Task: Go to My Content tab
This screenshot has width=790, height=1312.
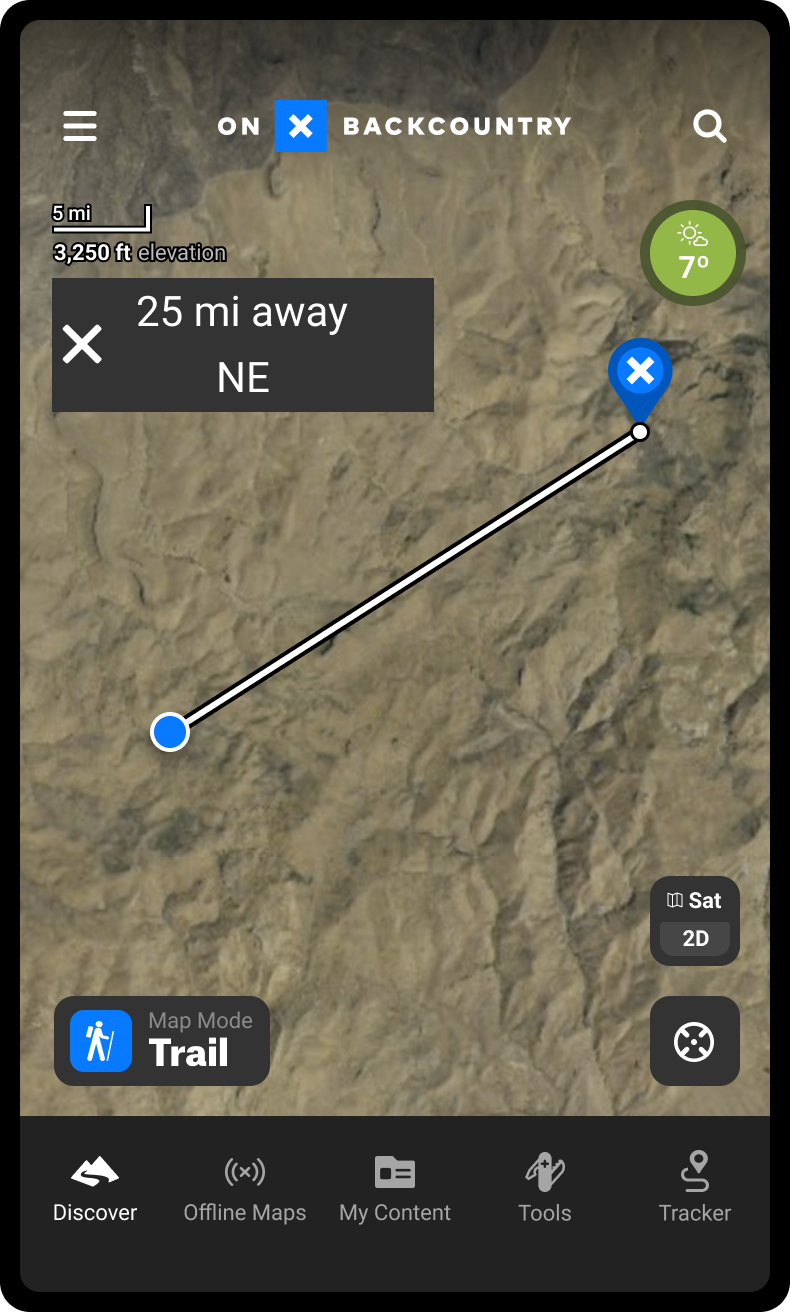Action: point(395,1189)
